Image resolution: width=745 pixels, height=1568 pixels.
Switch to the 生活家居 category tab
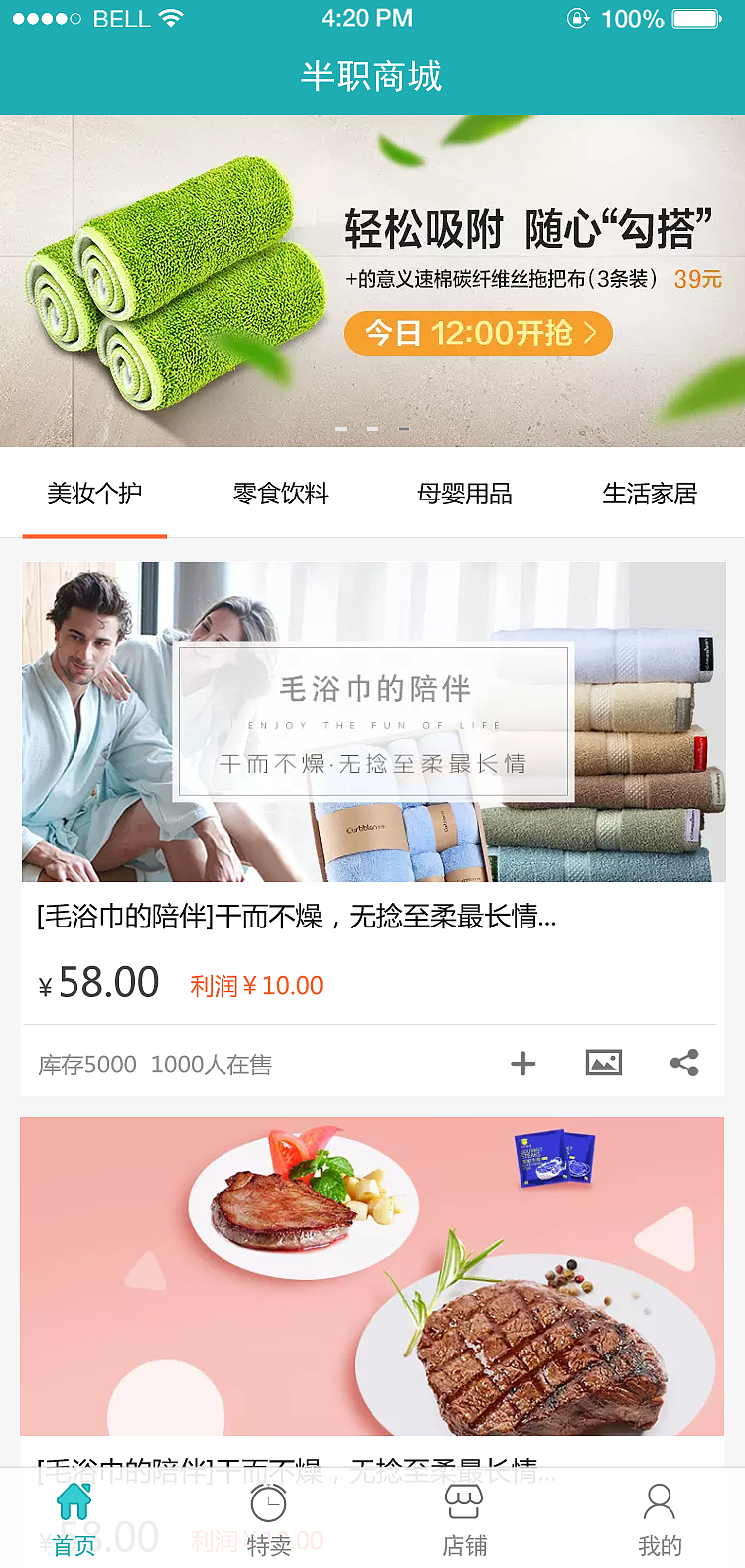point(651,493)
